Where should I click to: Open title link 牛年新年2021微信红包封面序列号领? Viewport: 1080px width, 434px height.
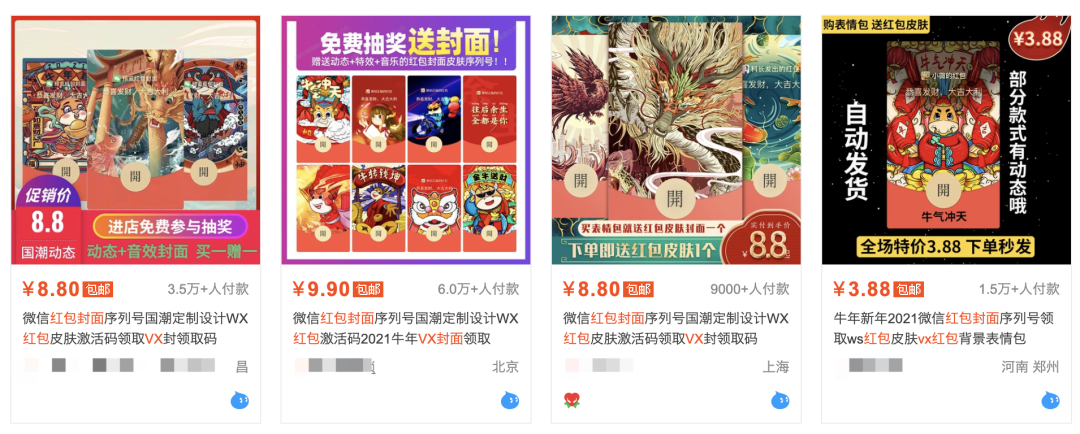coord(945,318)
